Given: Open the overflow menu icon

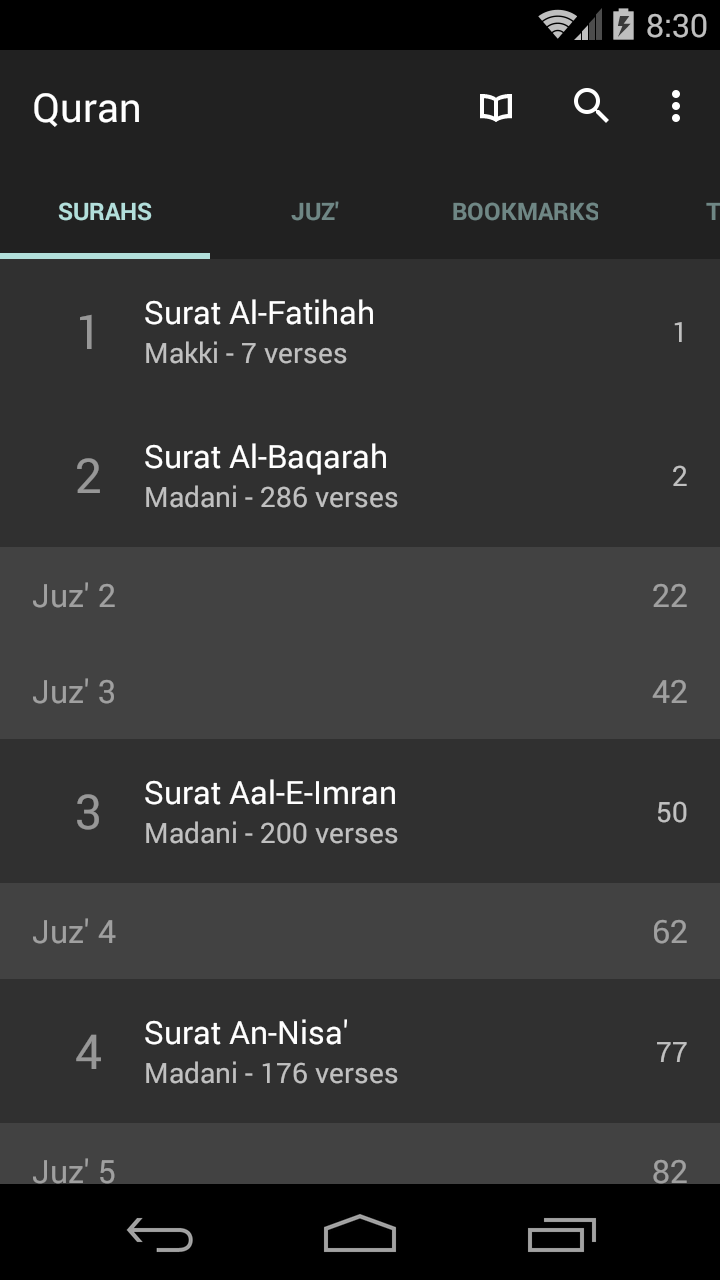Looking at the screenshot, I should tap(675, 106).
